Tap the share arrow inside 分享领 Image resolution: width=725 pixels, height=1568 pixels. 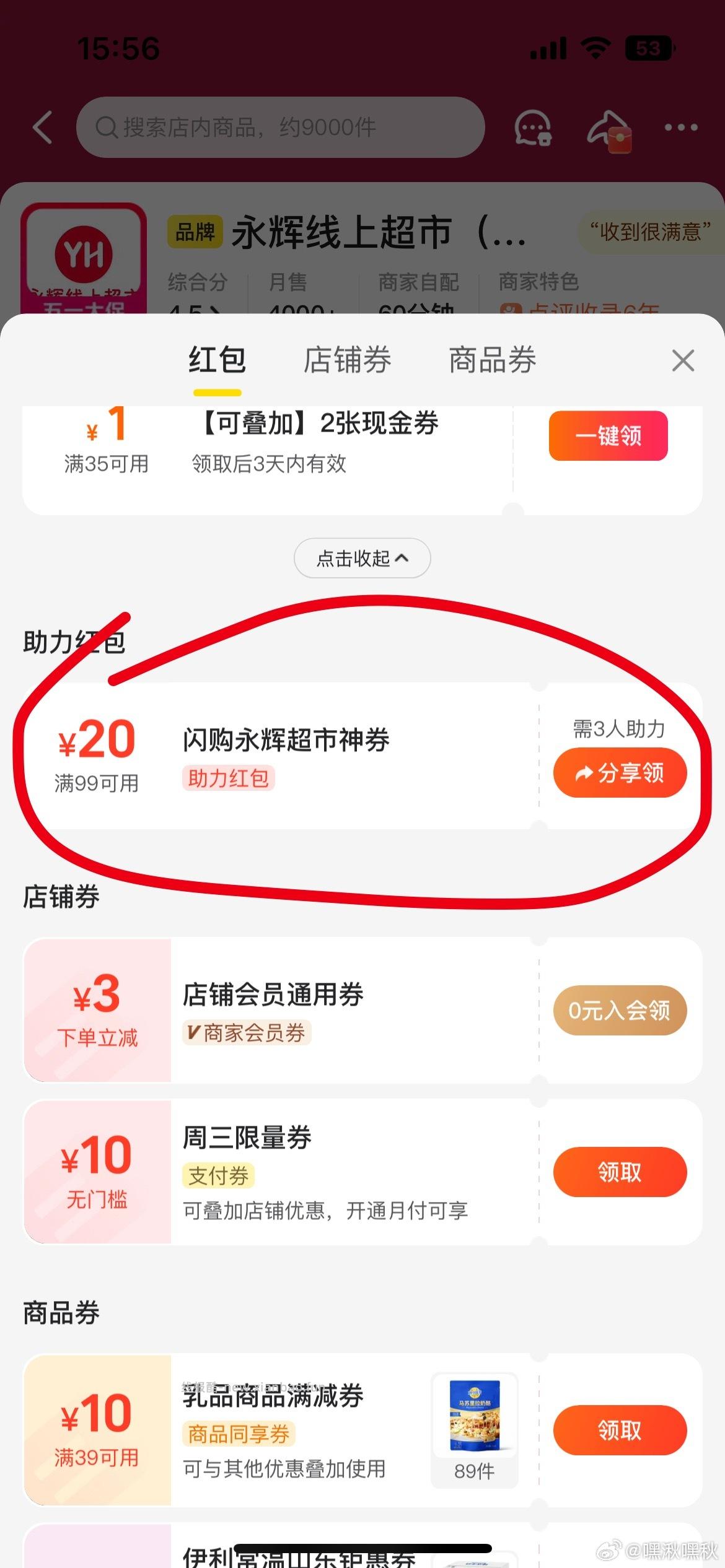(x=583, y=773)
